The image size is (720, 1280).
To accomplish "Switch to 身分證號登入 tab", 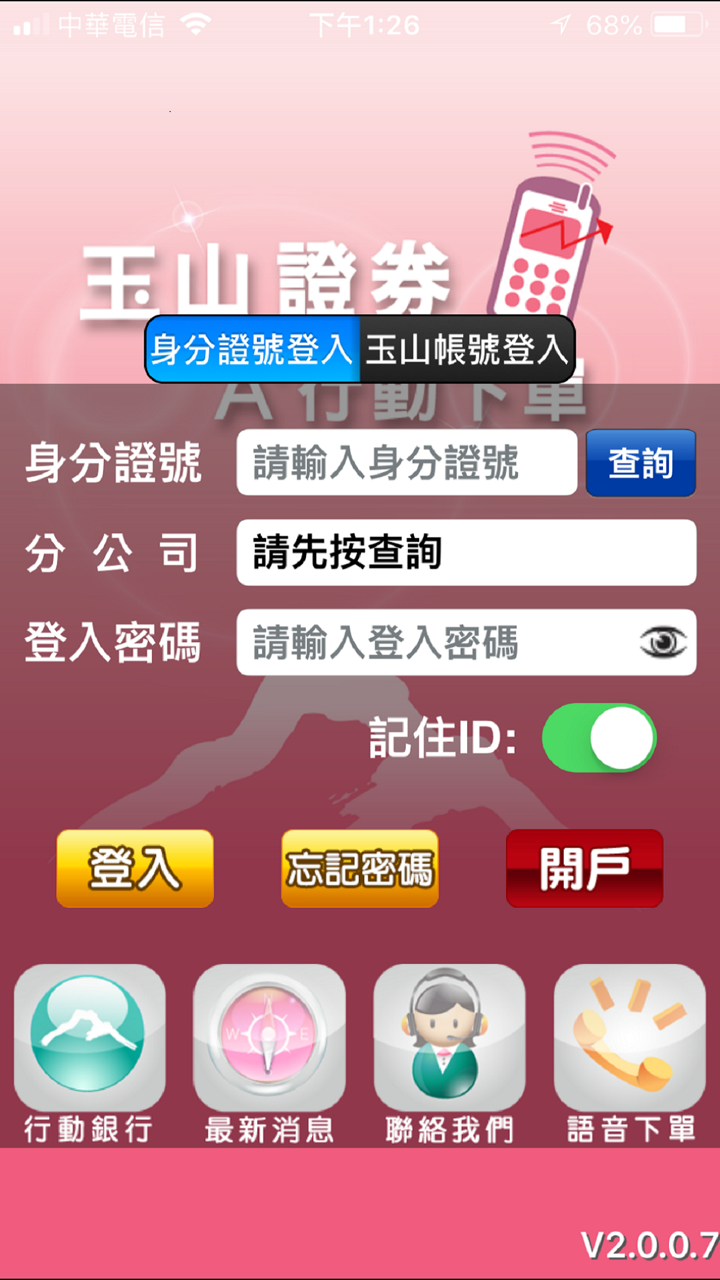I will click(252, 350).
